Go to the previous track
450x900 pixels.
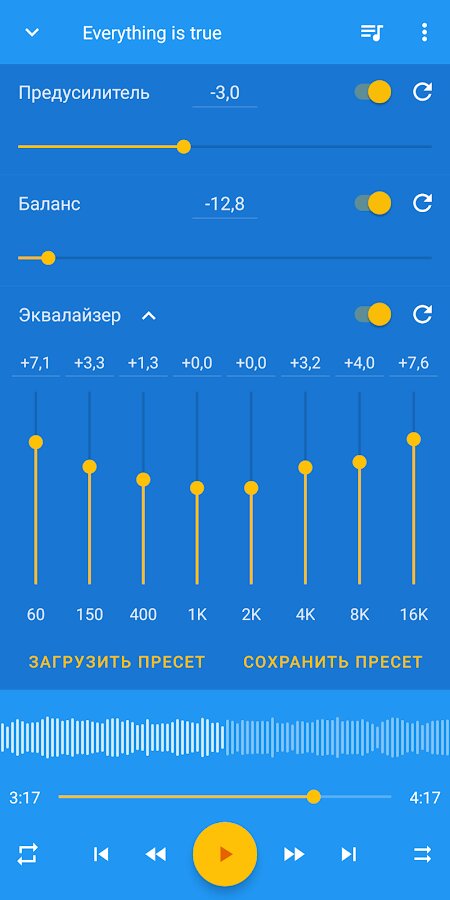[x=101, y=854]
